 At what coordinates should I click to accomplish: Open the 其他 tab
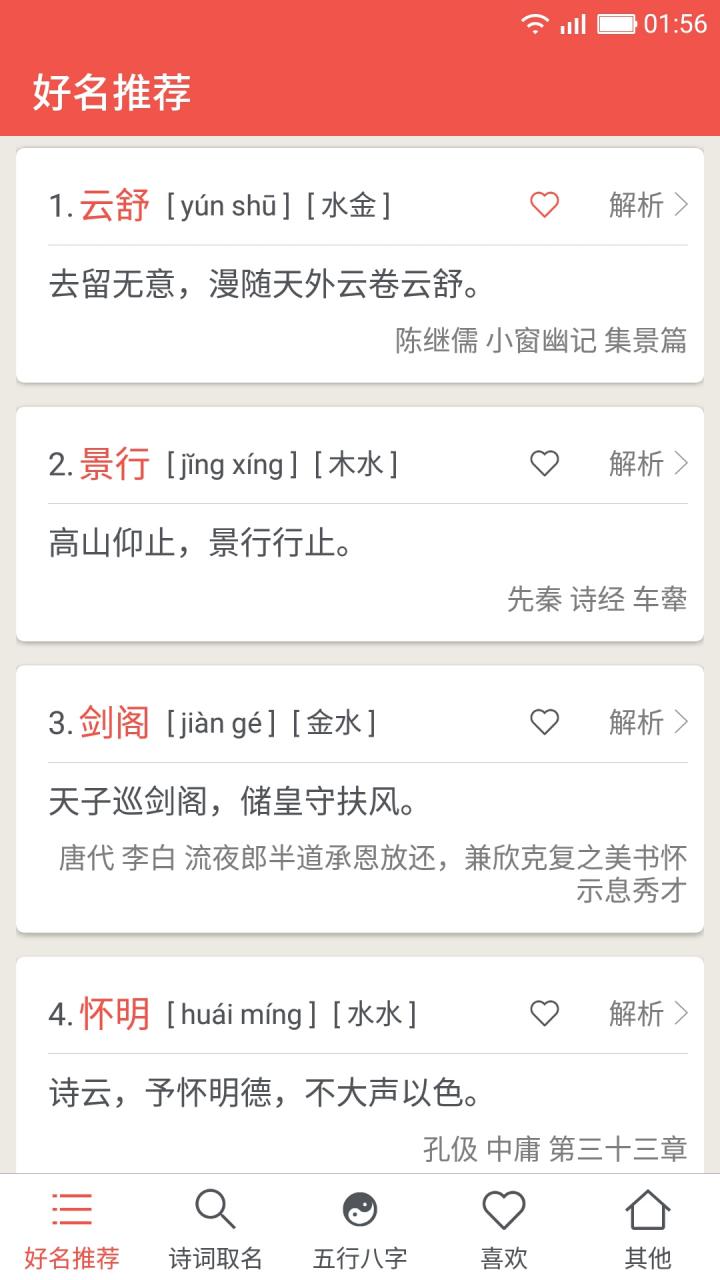point(648,1228)
